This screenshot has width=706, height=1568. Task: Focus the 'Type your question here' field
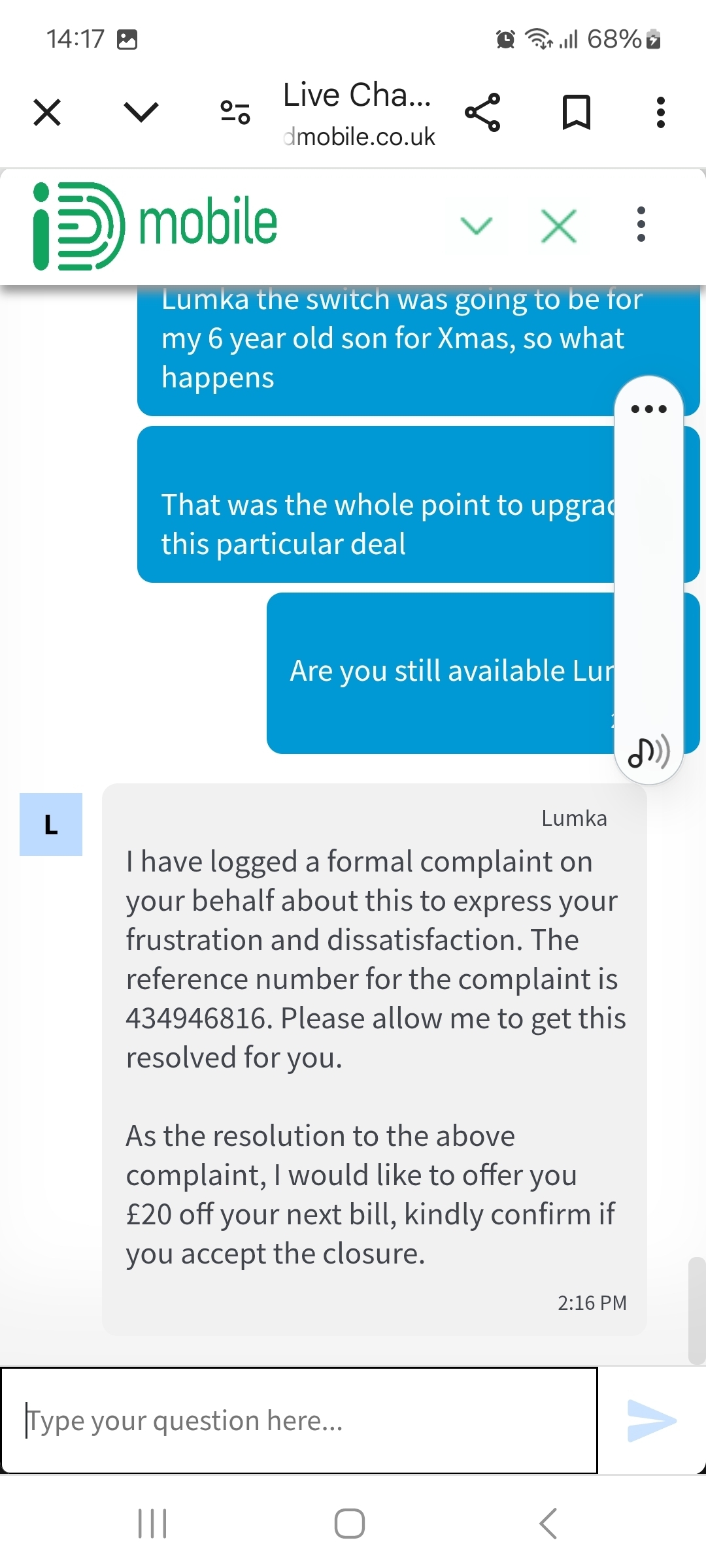click(299, 1420)
